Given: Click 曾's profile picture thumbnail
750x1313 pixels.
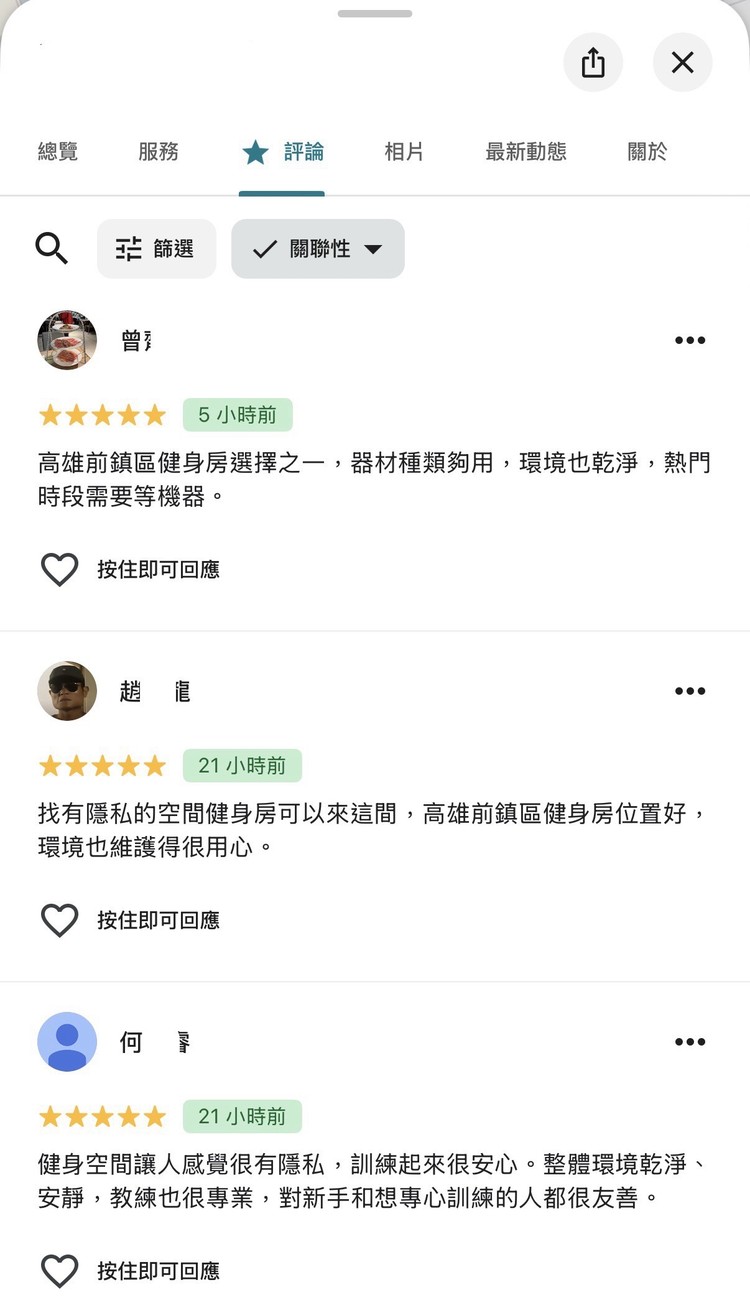Looking at the screenshot, I should (66, 340).
